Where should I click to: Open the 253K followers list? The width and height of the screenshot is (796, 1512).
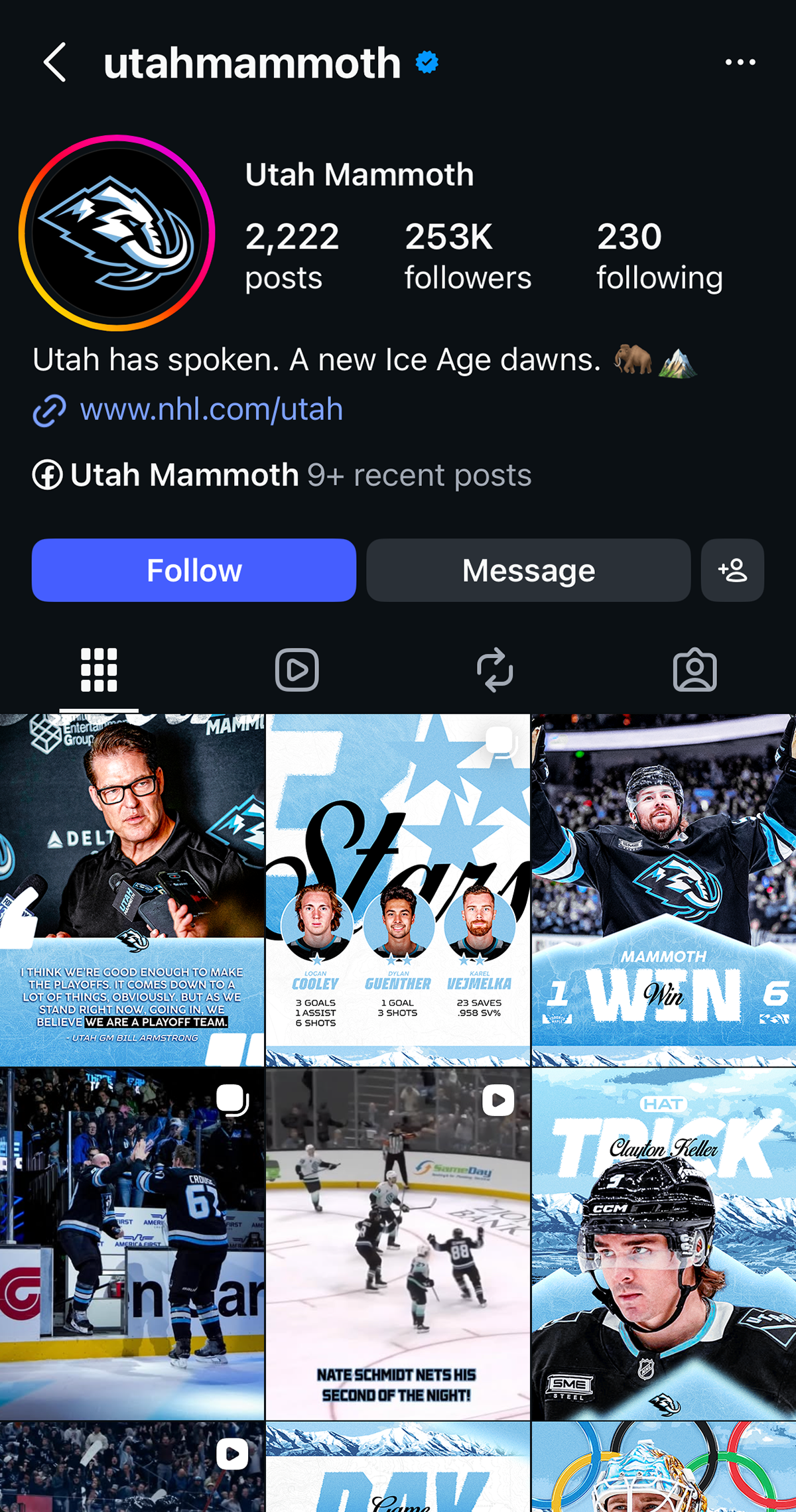(467, 256)
